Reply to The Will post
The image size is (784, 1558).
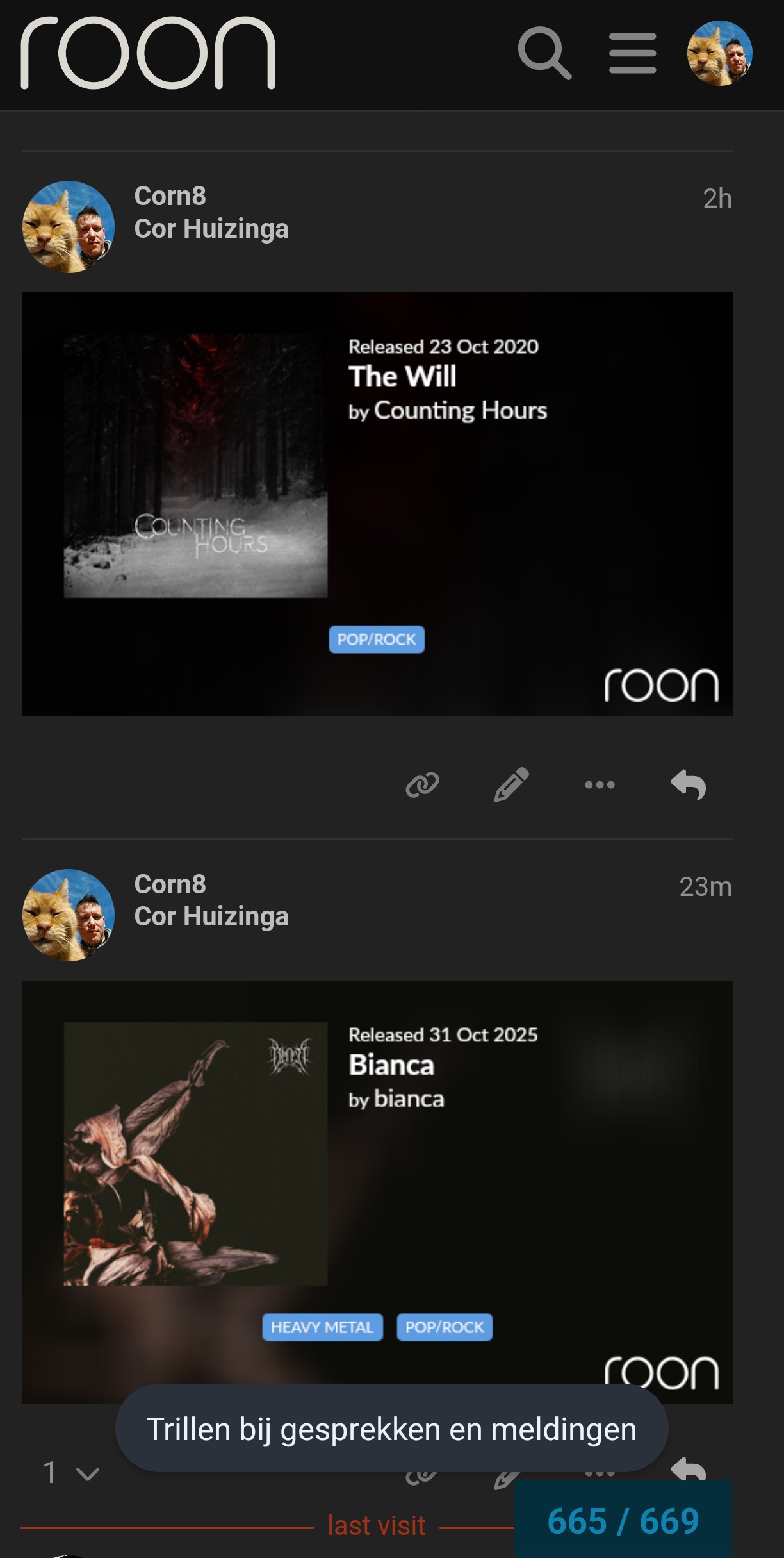click(689, 784)
